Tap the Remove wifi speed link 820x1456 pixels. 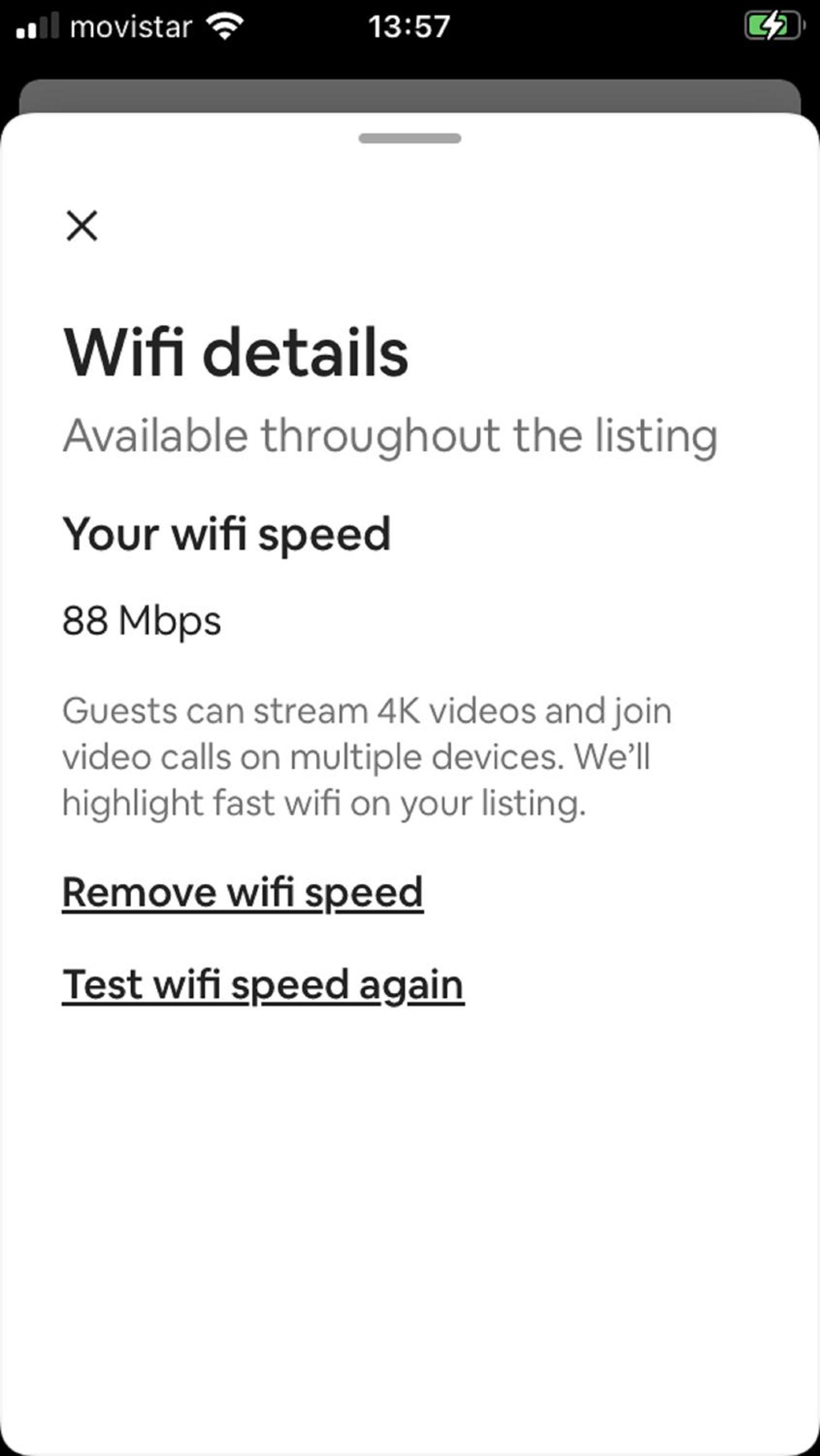[x=243, y=893]
